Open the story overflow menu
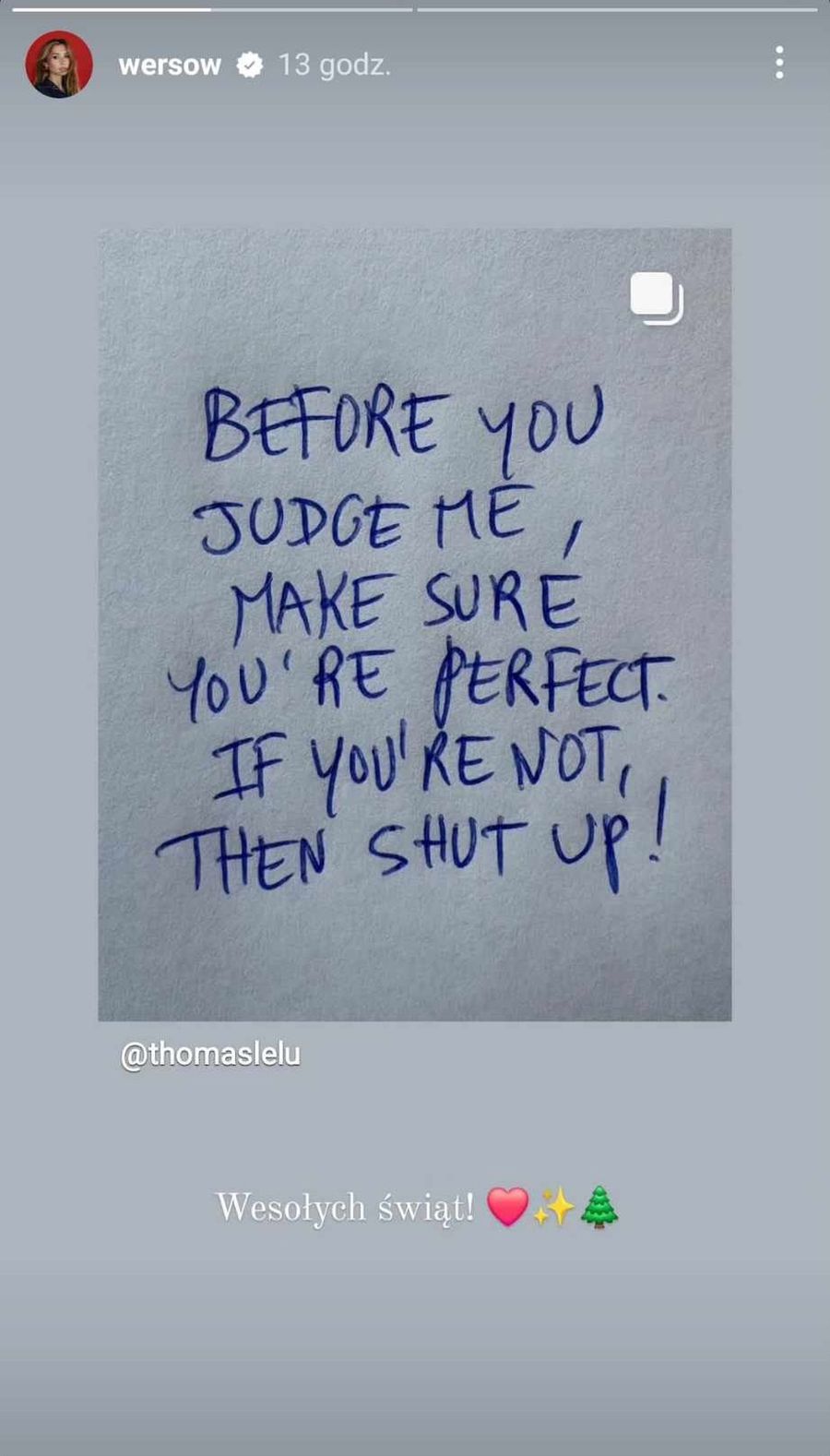830x1456 pixels. (x=779, y=63)
